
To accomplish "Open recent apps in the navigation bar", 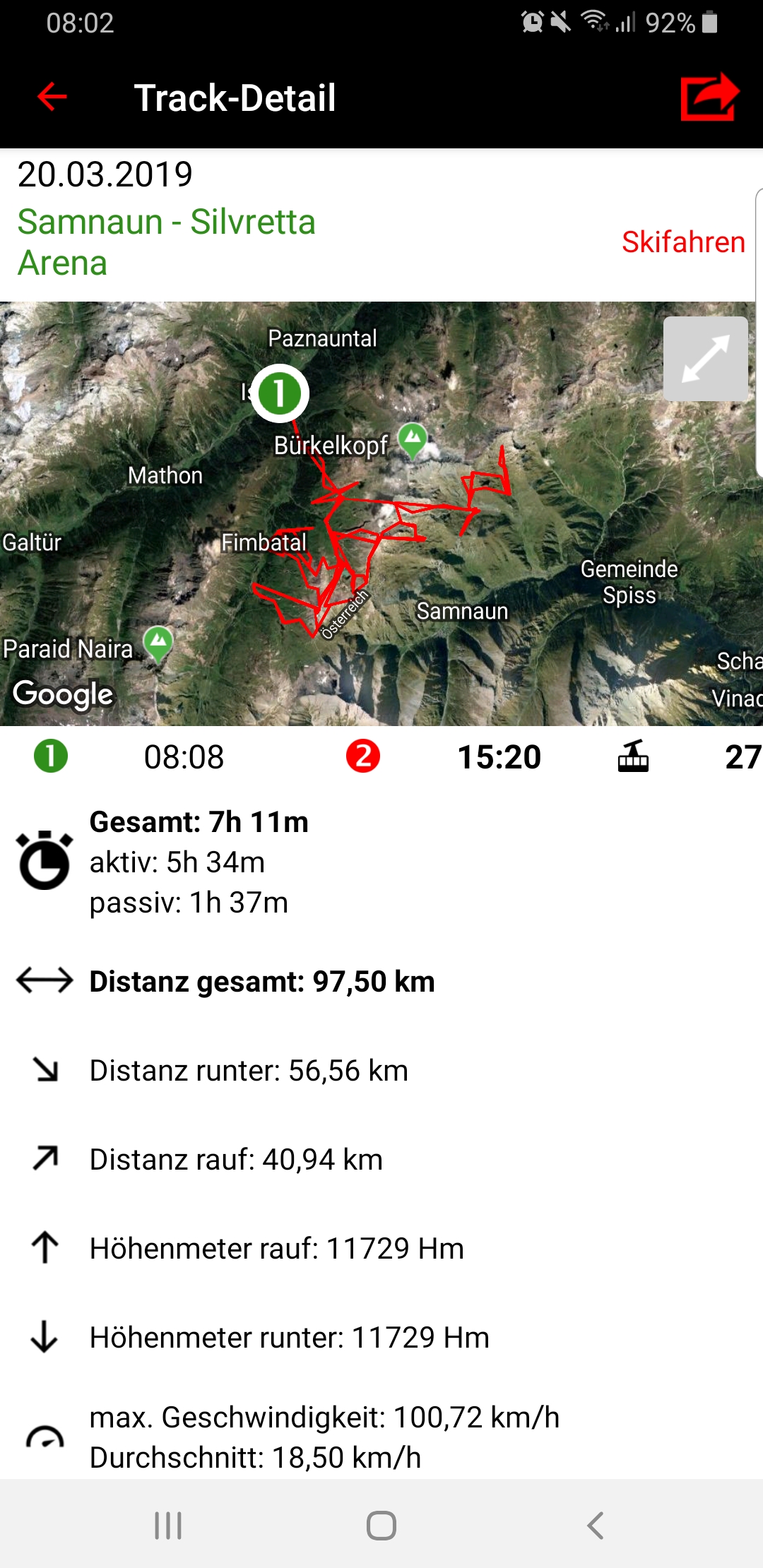I will pos(168,1526).
